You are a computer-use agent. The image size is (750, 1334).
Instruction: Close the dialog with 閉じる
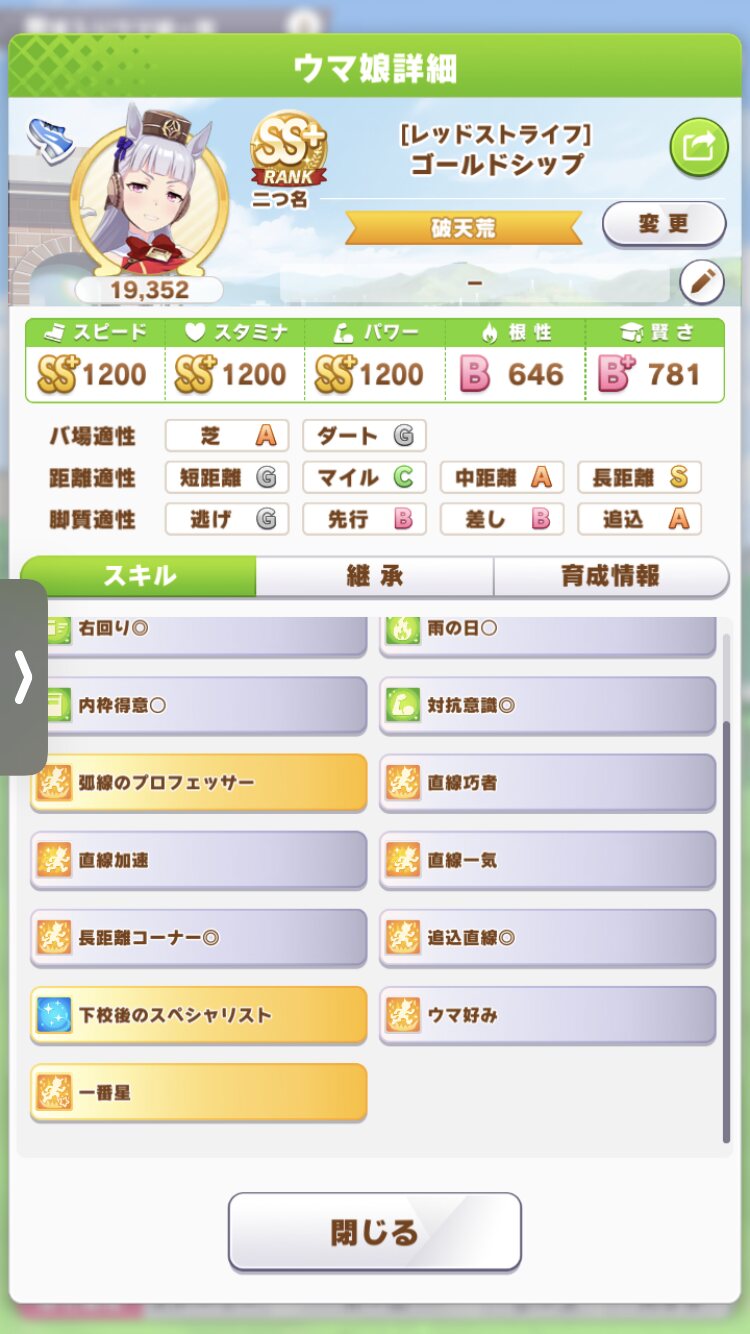point(374,1231)
